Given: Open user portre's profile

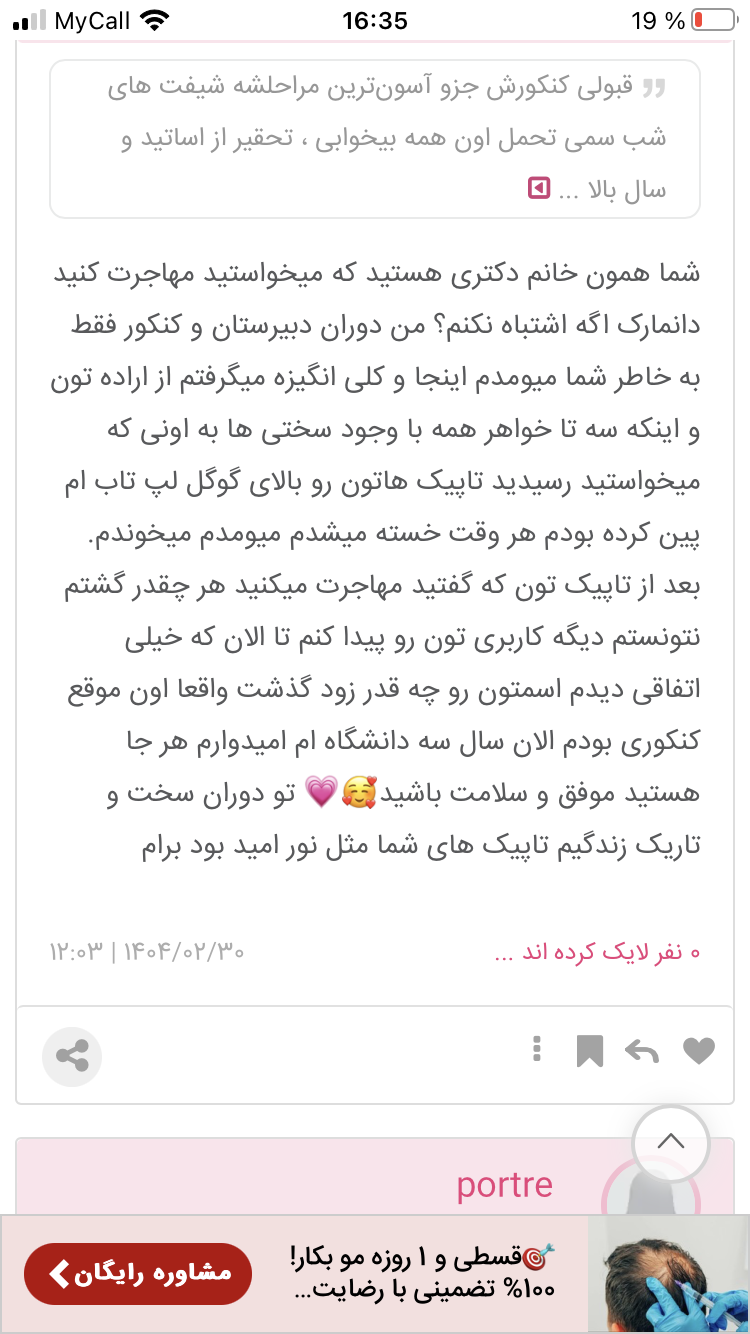Looking at the screenshot, I should pos(504,1185).
